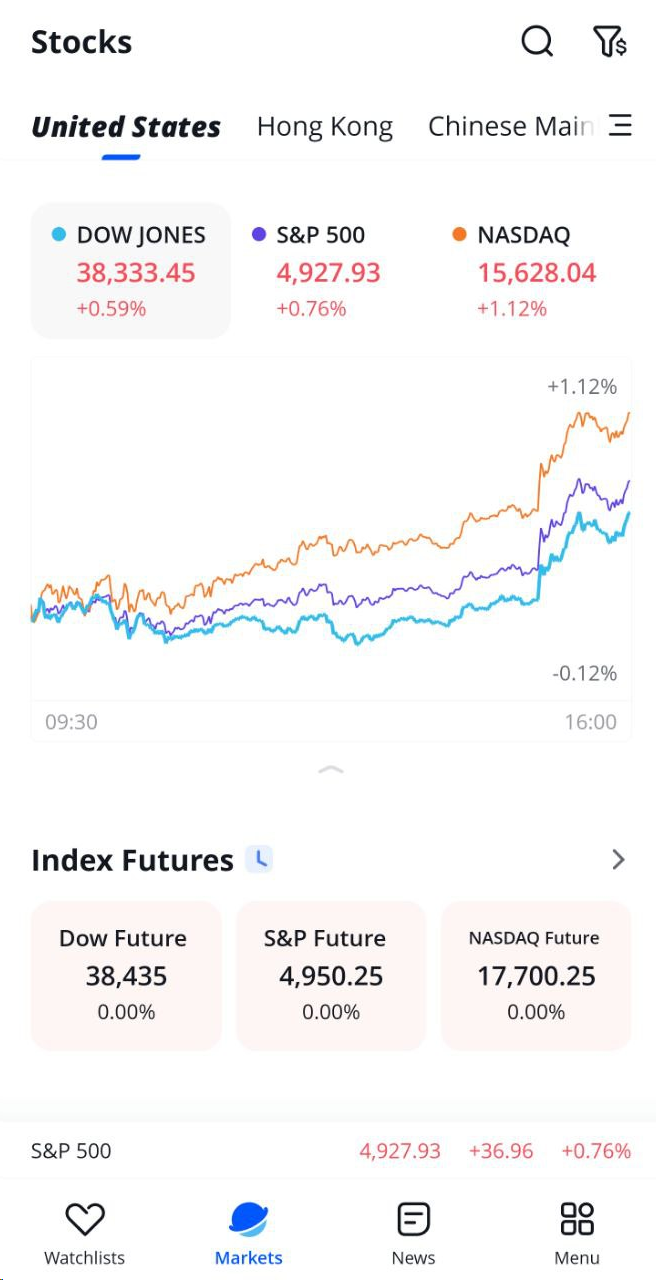Open the S&P Future card
The height and width of the screenshot is (1280, 656).
pos(331,975)
